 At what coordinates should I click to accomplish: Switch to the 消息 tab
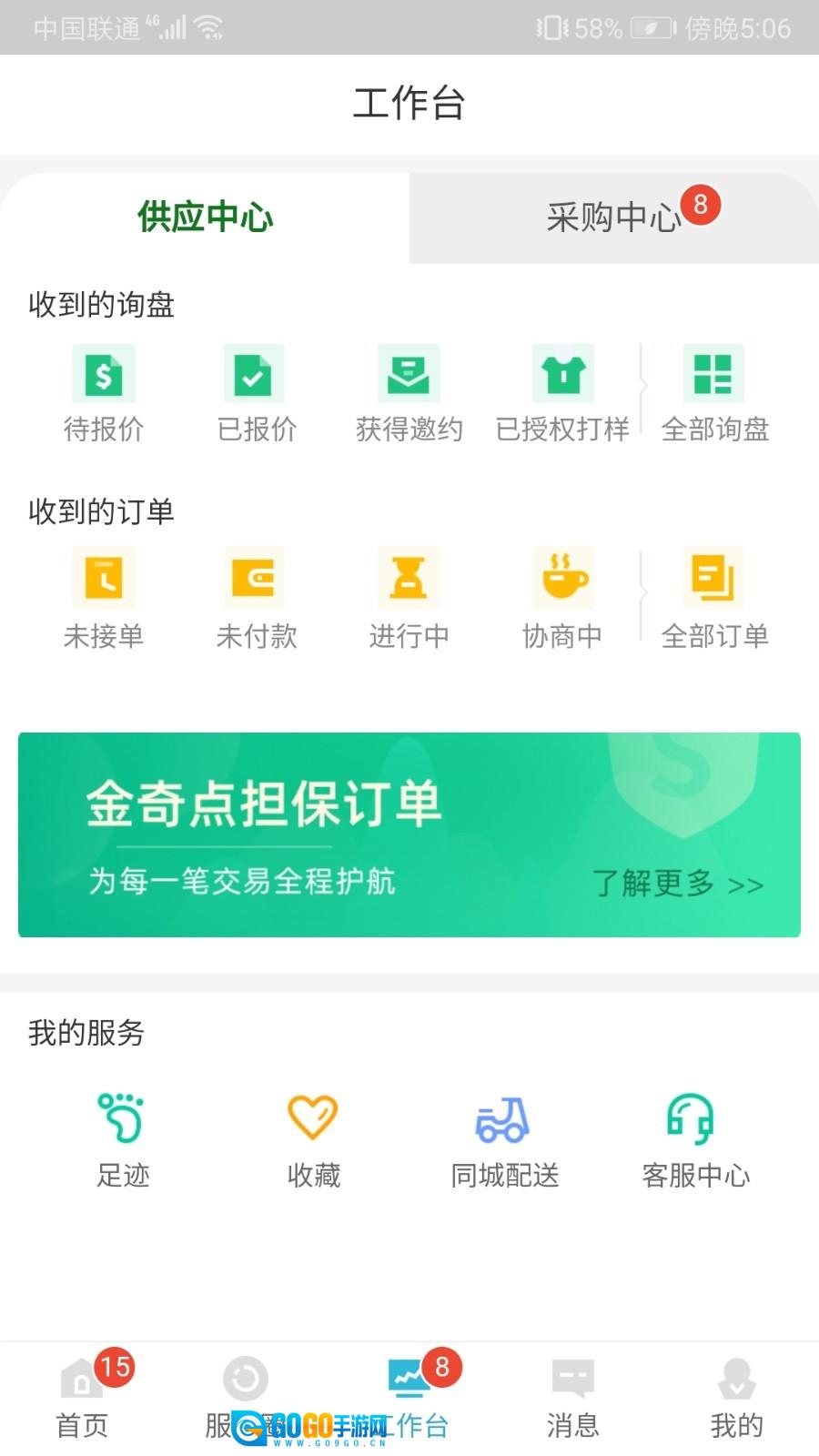coord(572,1399)
